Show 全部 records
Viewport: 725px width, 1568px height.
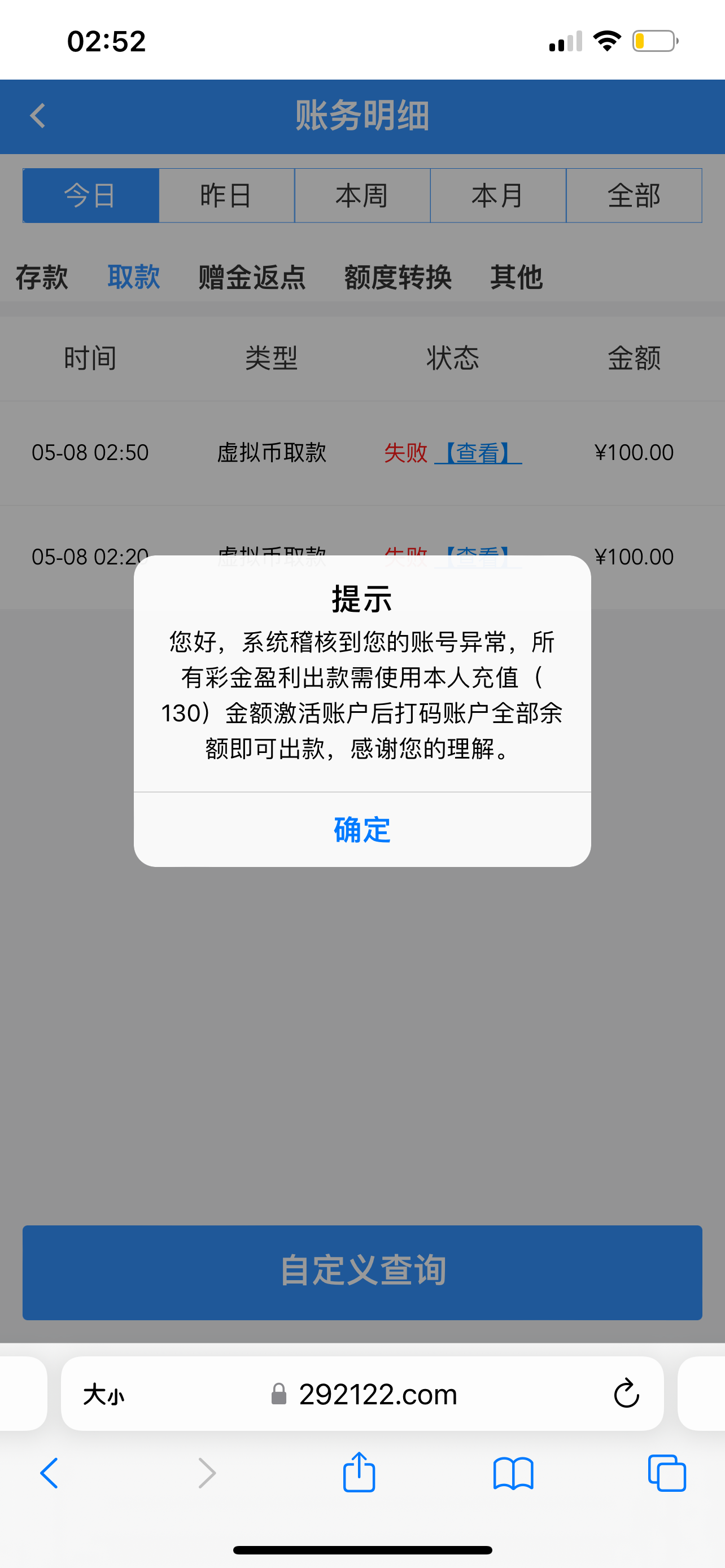point(634,195)
